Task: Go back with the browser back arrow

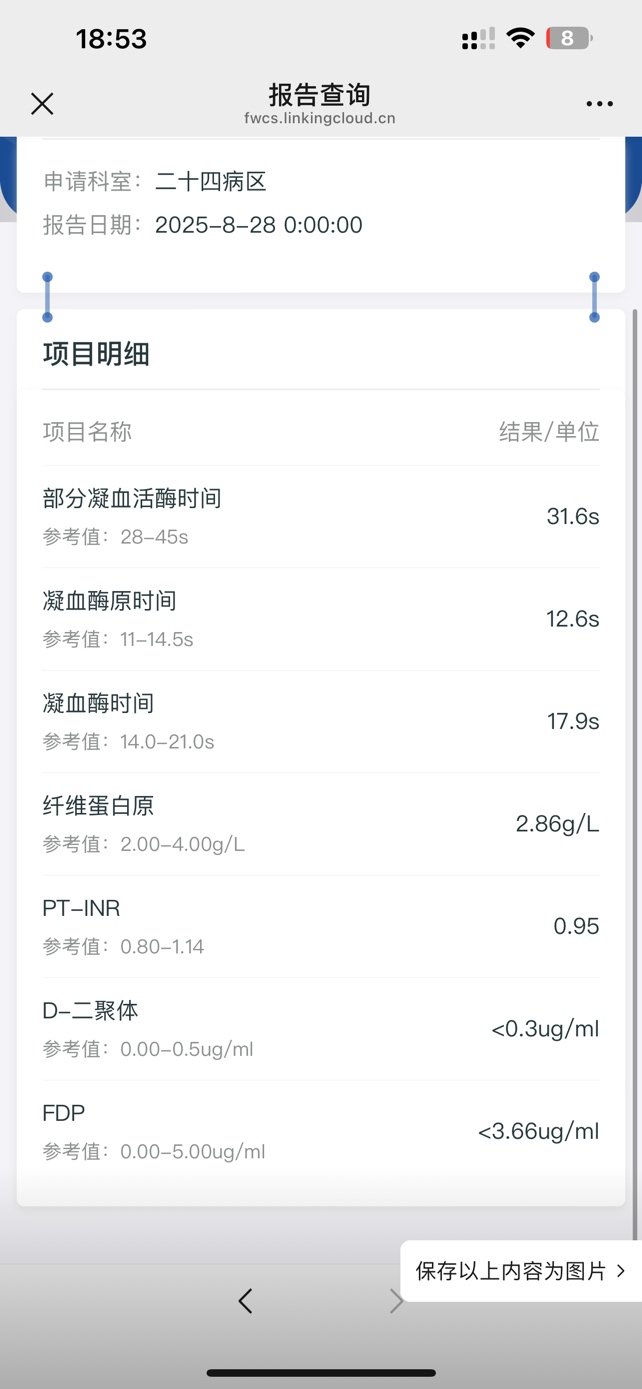Action: tap(246, 1300)
